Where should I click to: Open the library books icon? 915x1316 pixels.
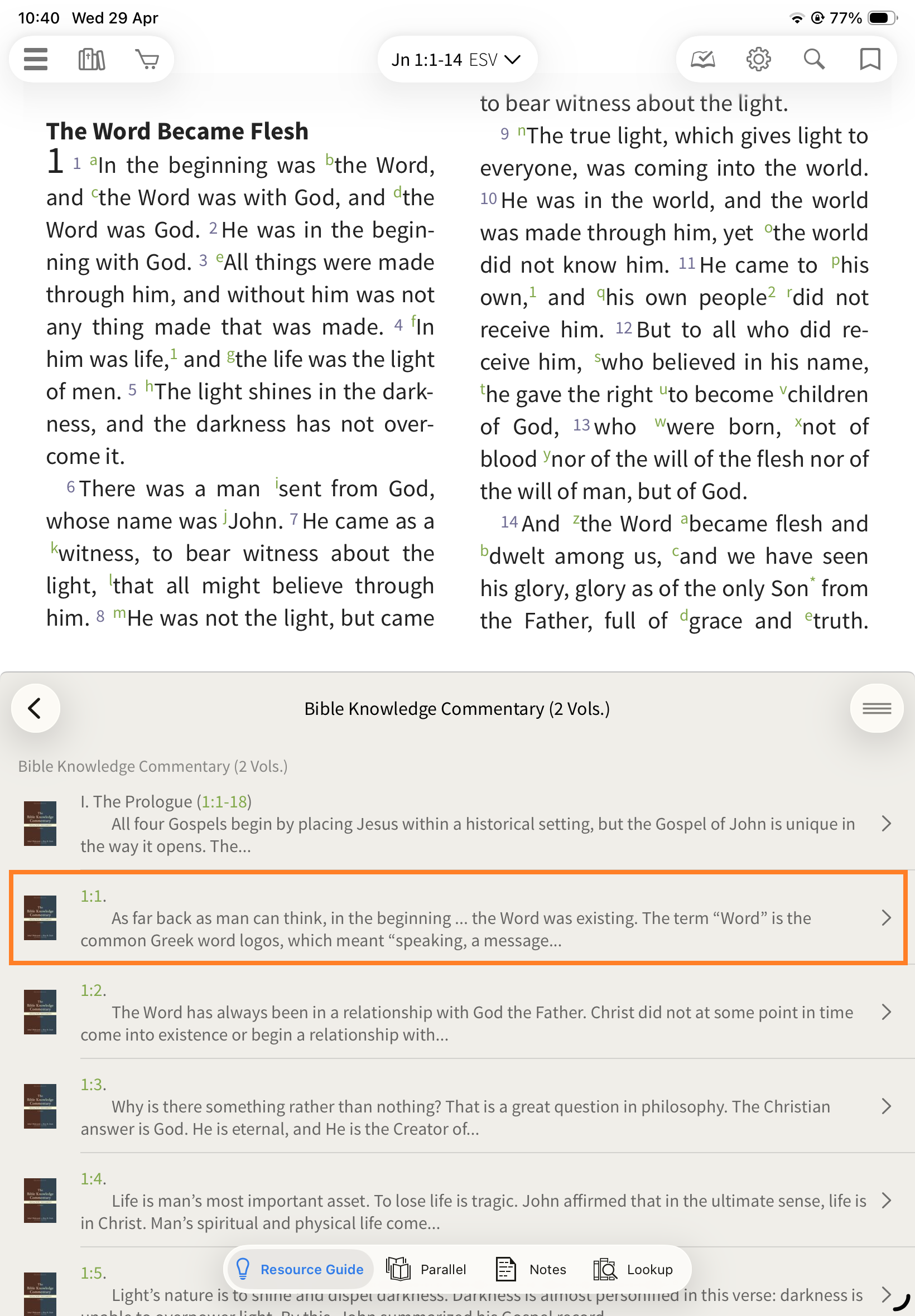click(91, 59)
